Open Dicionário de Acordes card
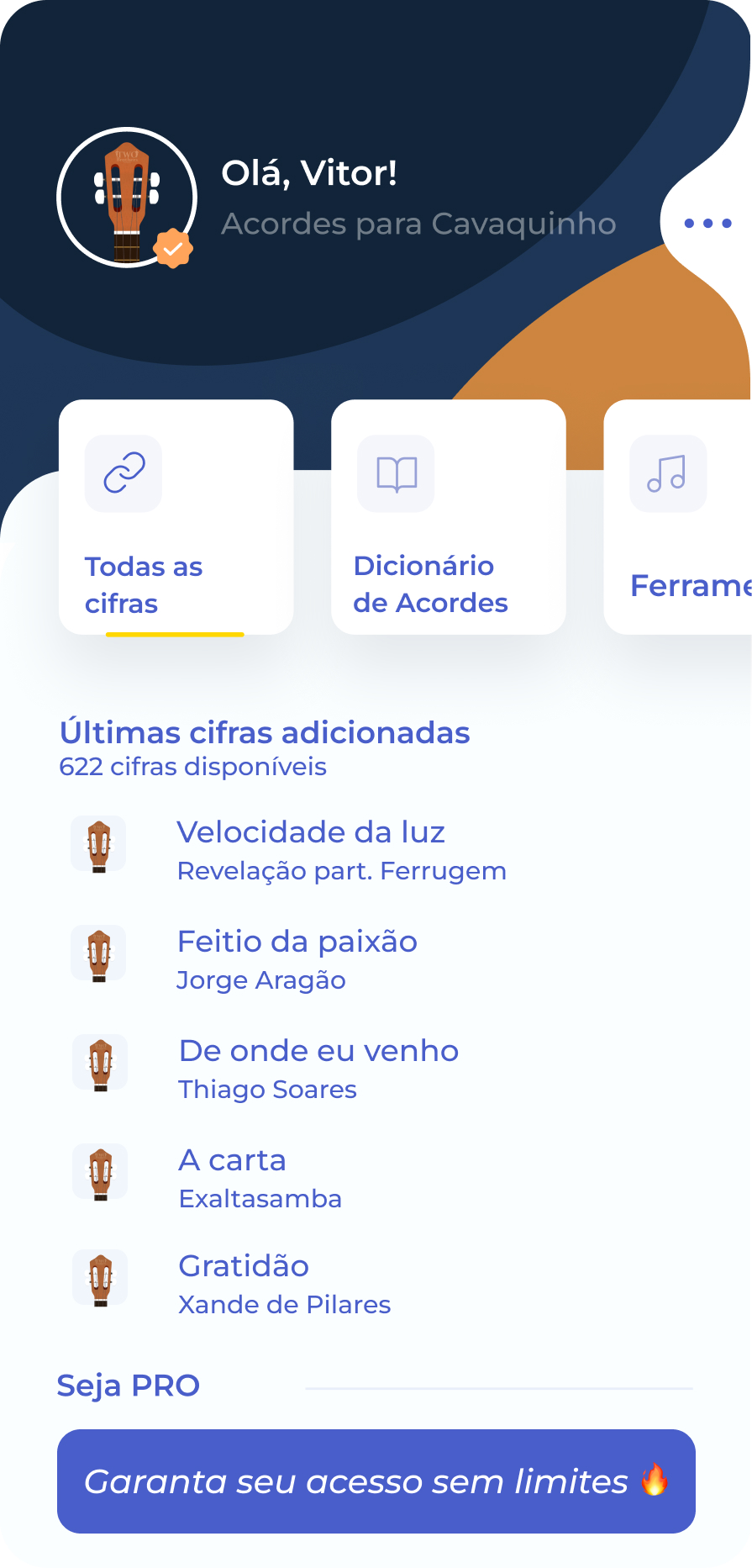This screenshot has height=1568, width=752. click(448, 517)
